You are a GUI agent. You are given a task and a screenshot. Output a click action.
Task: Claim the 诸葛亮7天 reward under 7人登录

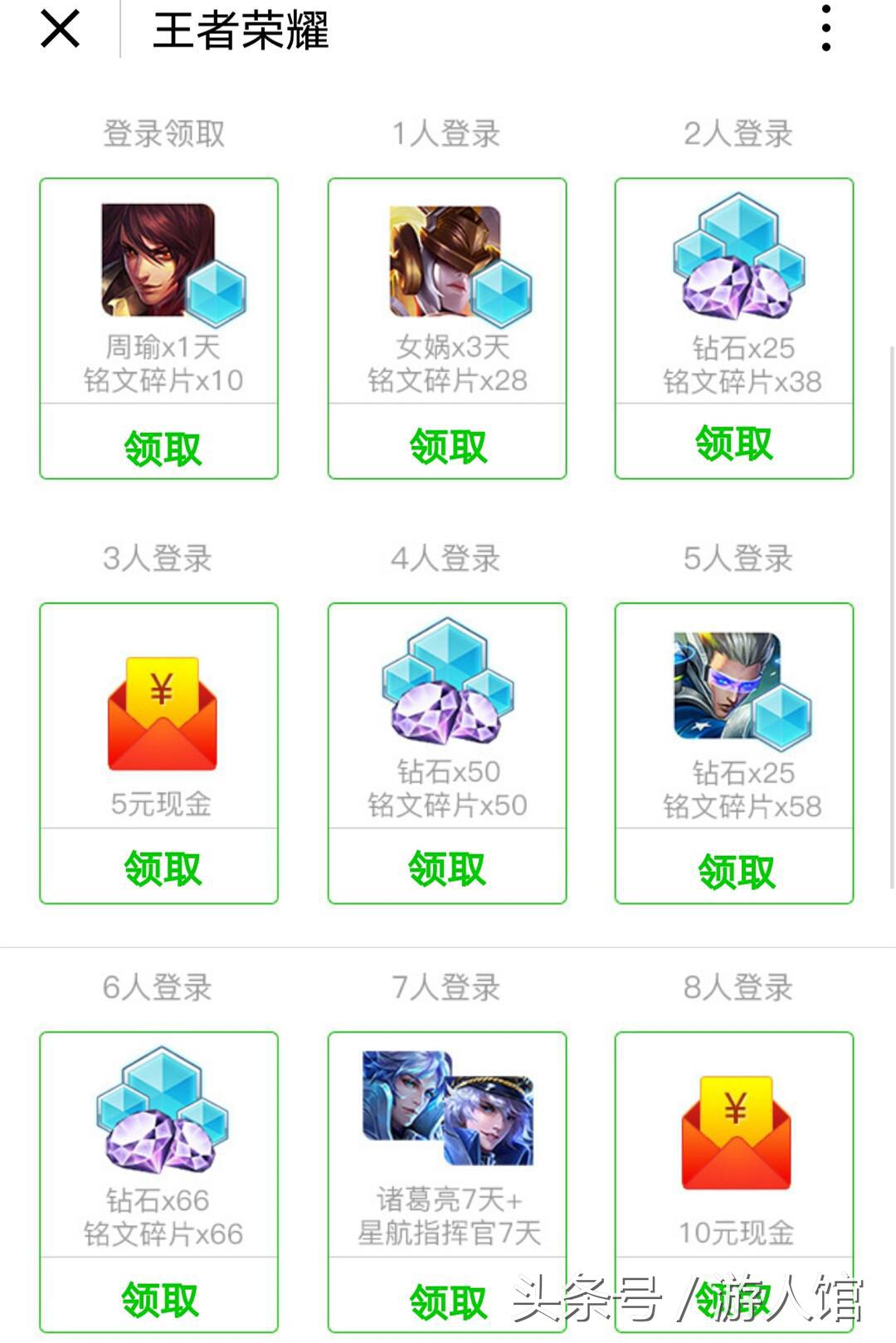(x=446, y=1302)
